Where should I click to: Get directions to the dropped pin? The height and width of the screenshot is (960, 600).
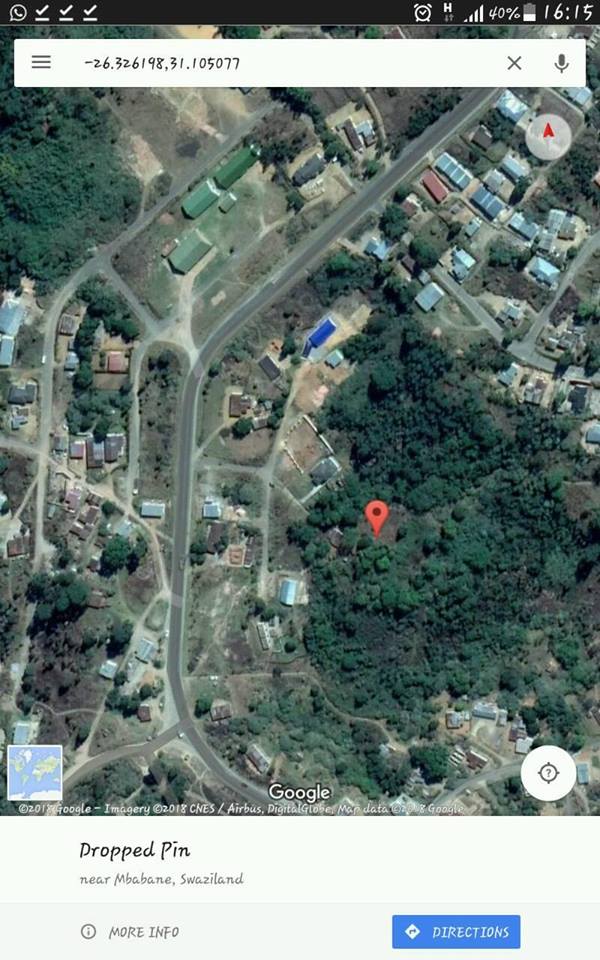[x=456, y=932]
